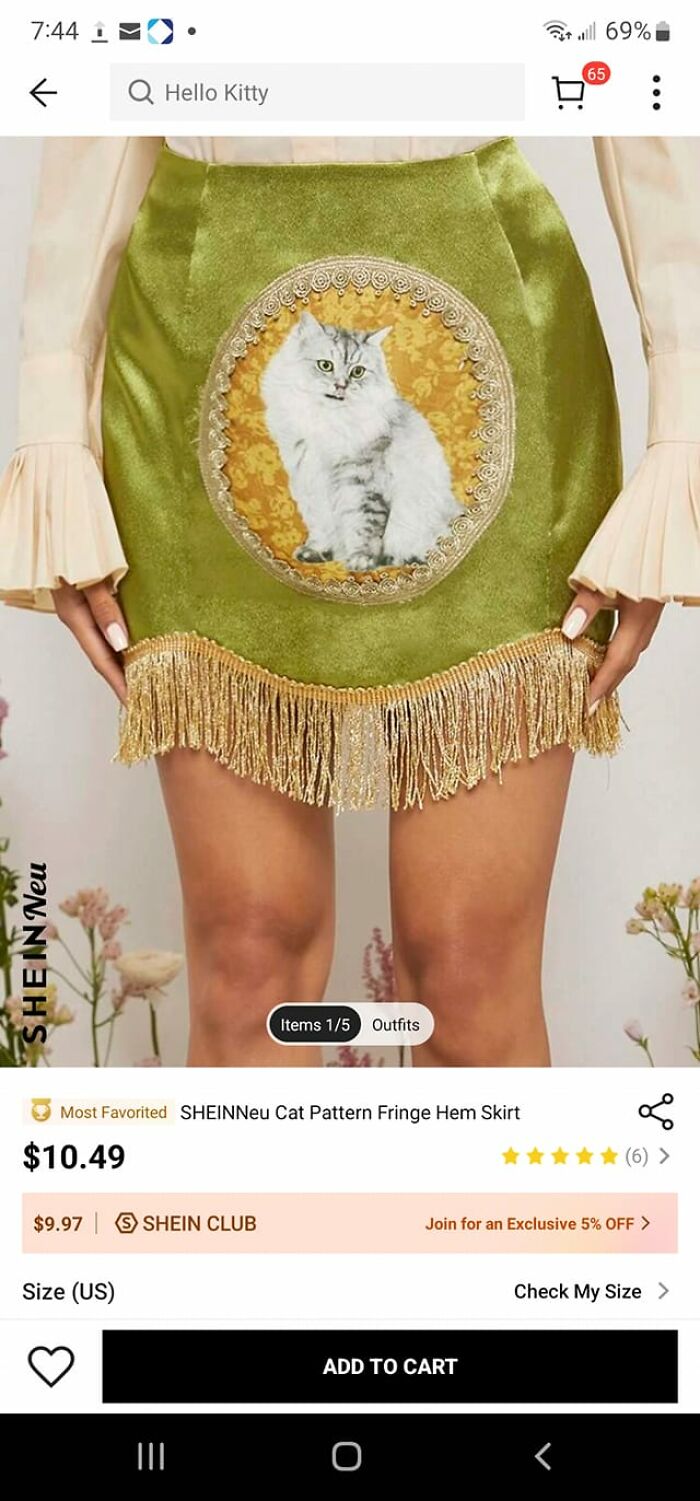Open recent apps from navigation bar
The width and height of the screenshot is (700, 1501).
[x=151, y=1456]
